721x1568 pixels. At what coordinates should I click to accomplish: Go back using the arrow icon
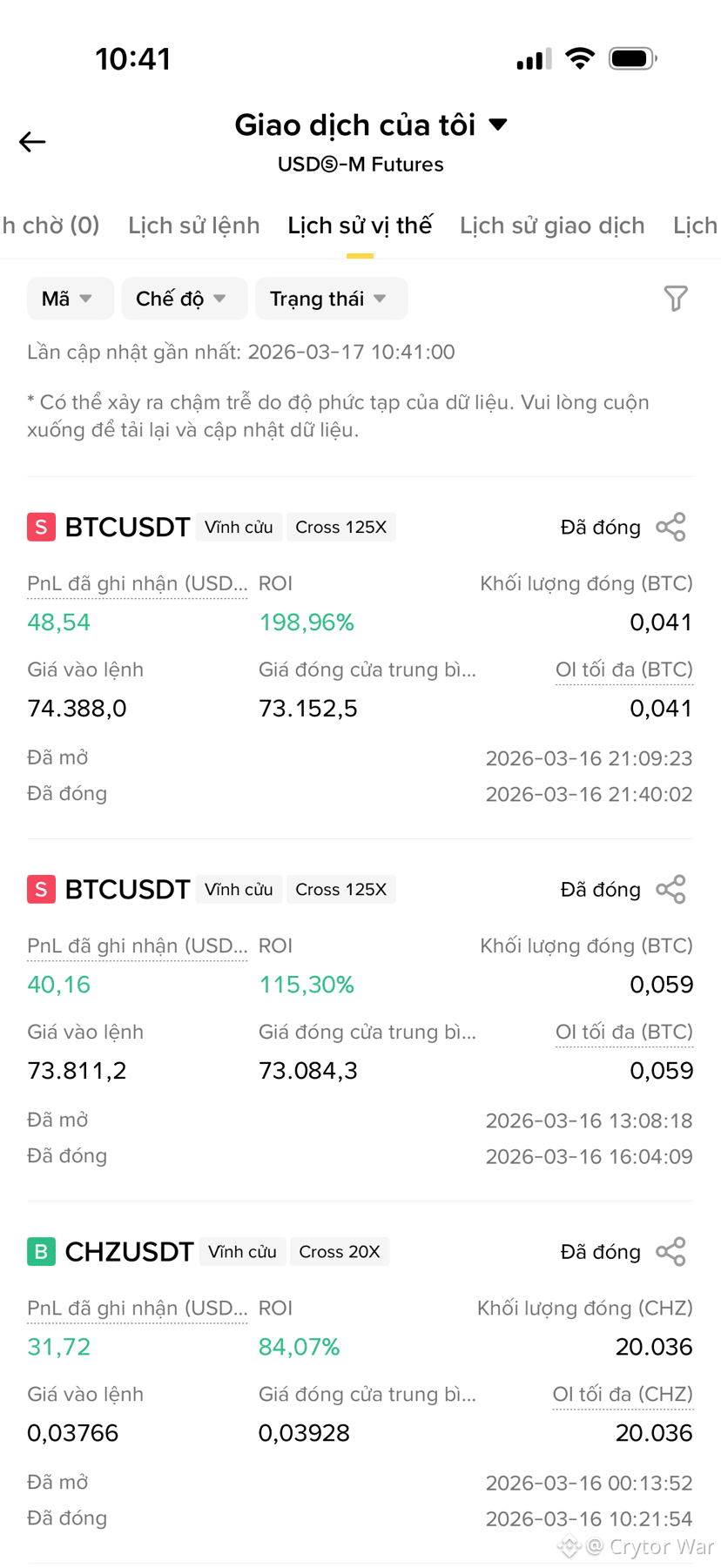point(32,142)
